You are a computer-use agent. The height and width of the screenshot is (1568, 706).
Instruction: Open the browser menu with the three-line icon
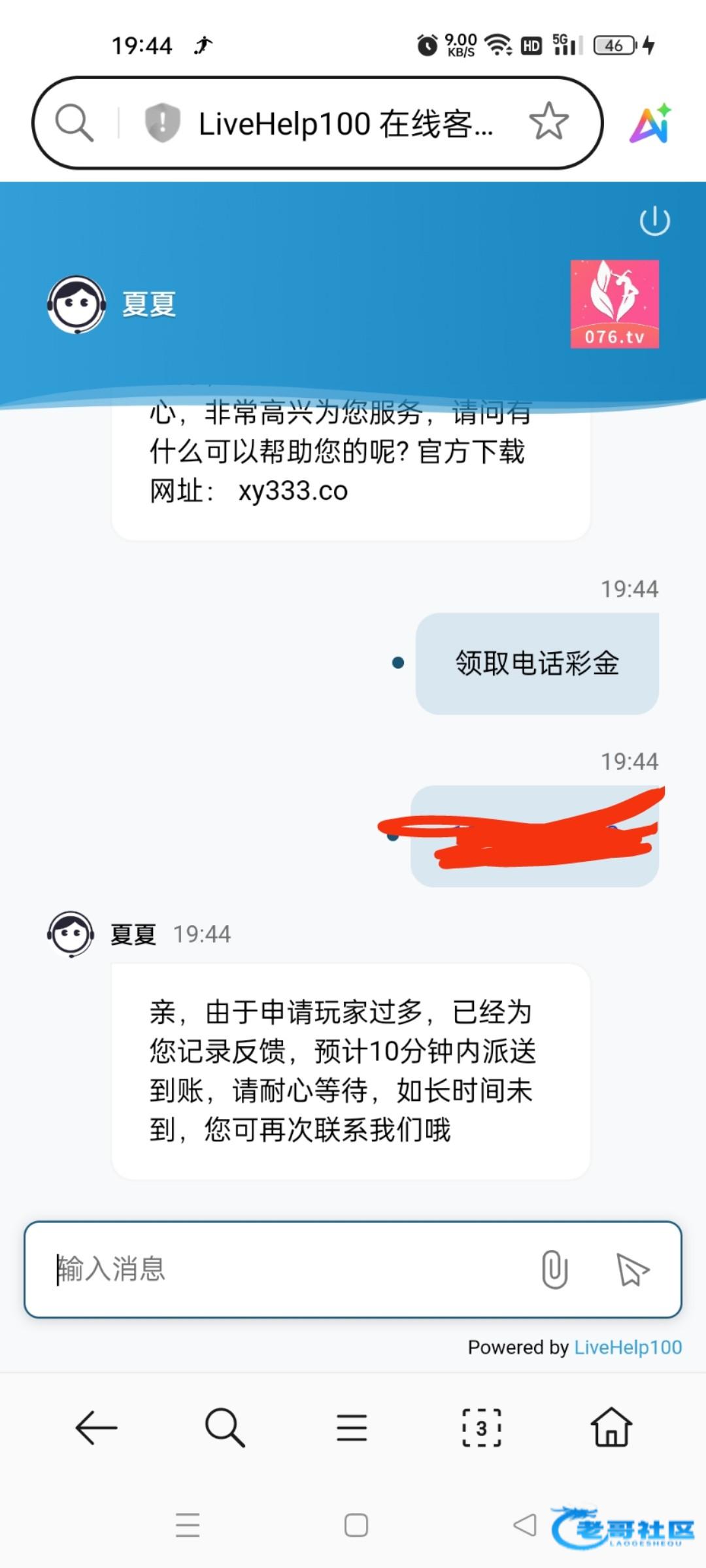click(x=352, y=1428)
